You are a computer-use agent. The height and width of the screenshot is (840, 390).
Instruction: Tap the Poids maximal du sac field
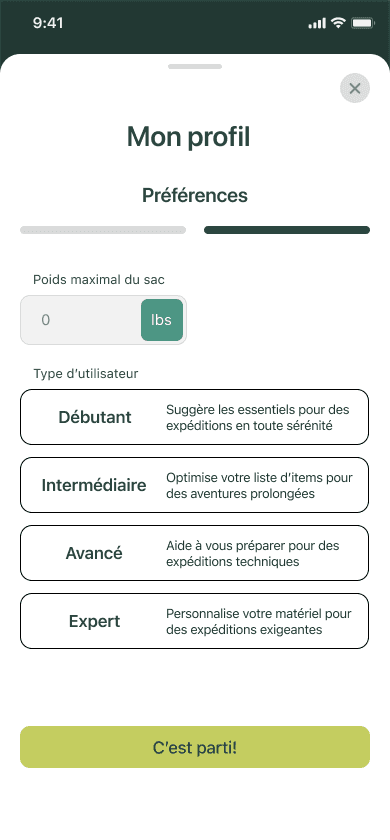81,320
